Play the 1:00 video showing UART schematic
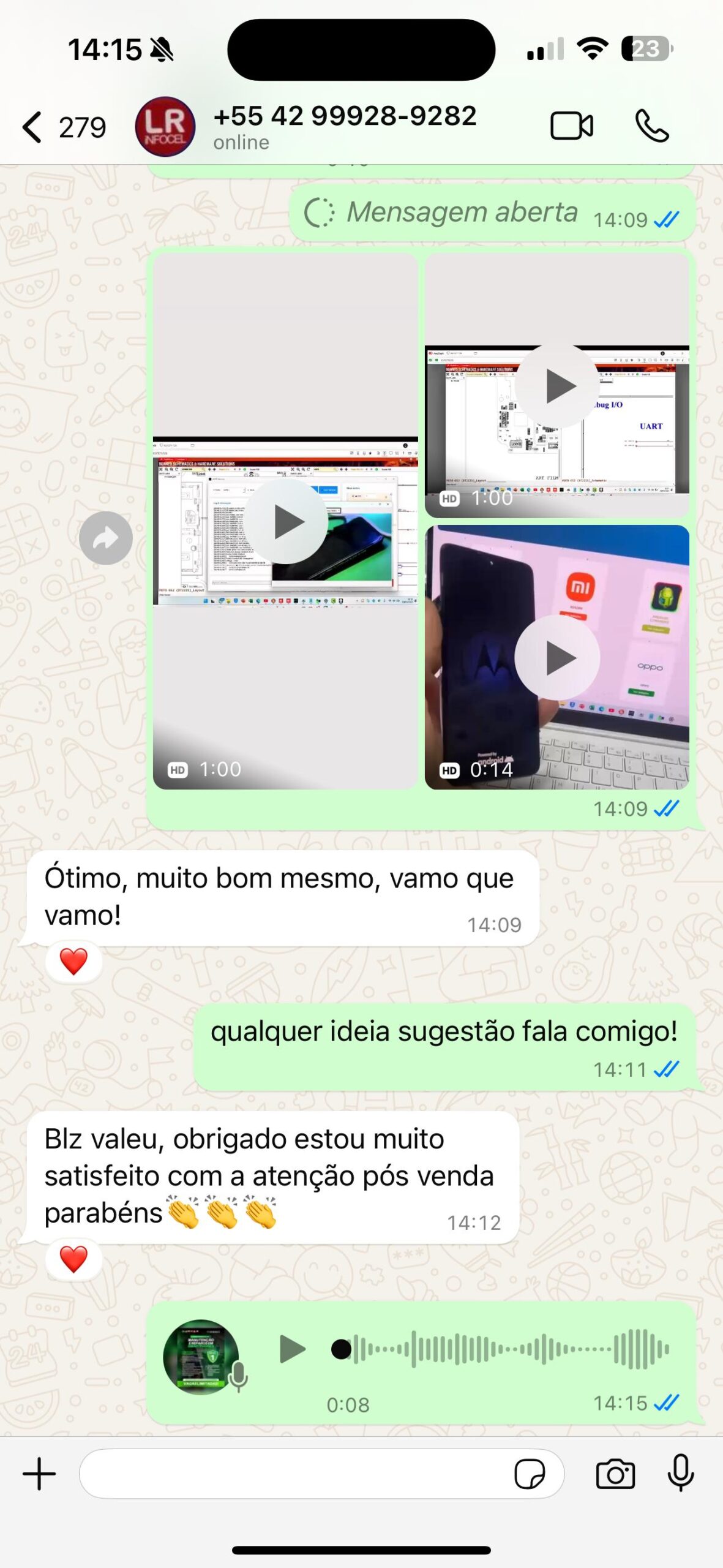The height and width of the screenshot is (1568, 723). pos(556,386)
